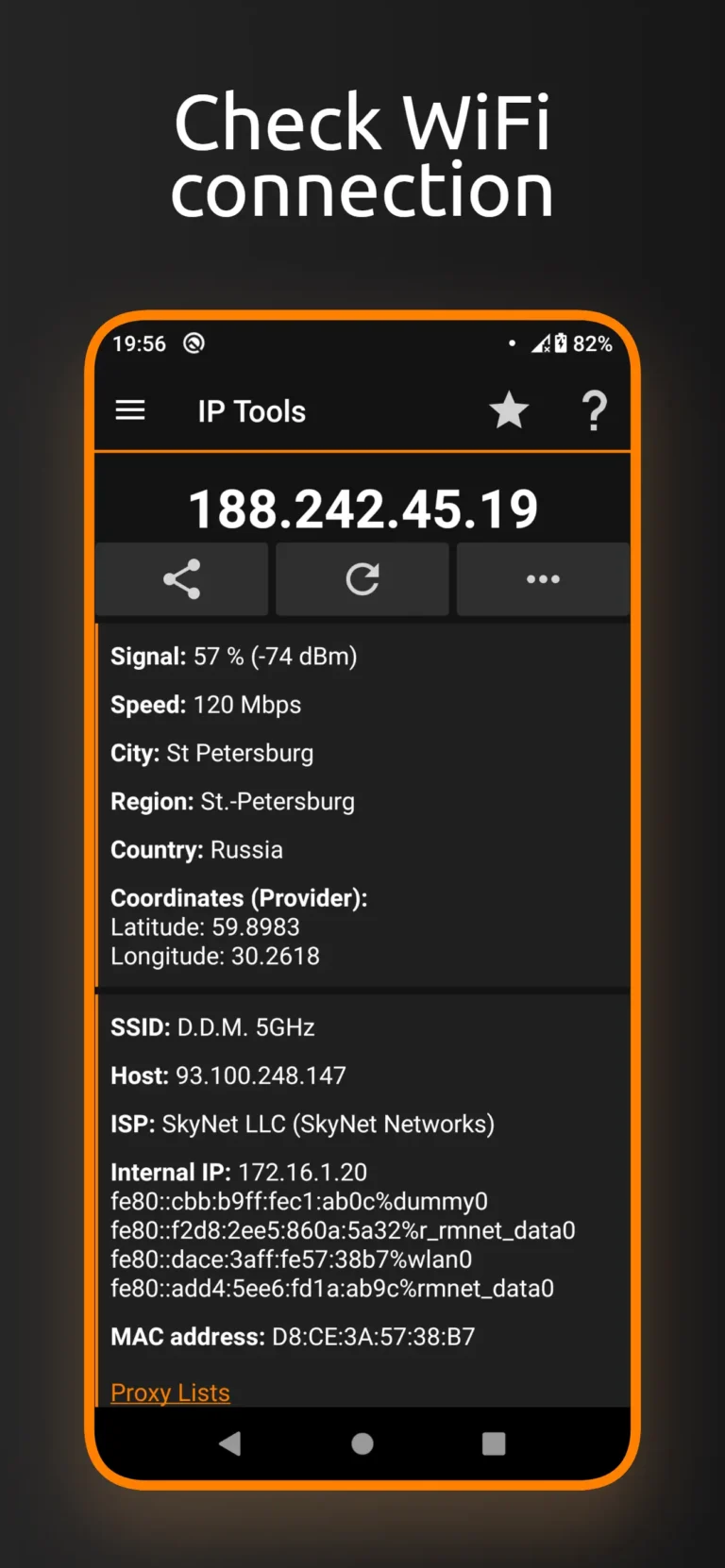Tap the displayed IP 188.242.45.19
The width and height of the screenshot is (725, 1568).
point(362,508)
